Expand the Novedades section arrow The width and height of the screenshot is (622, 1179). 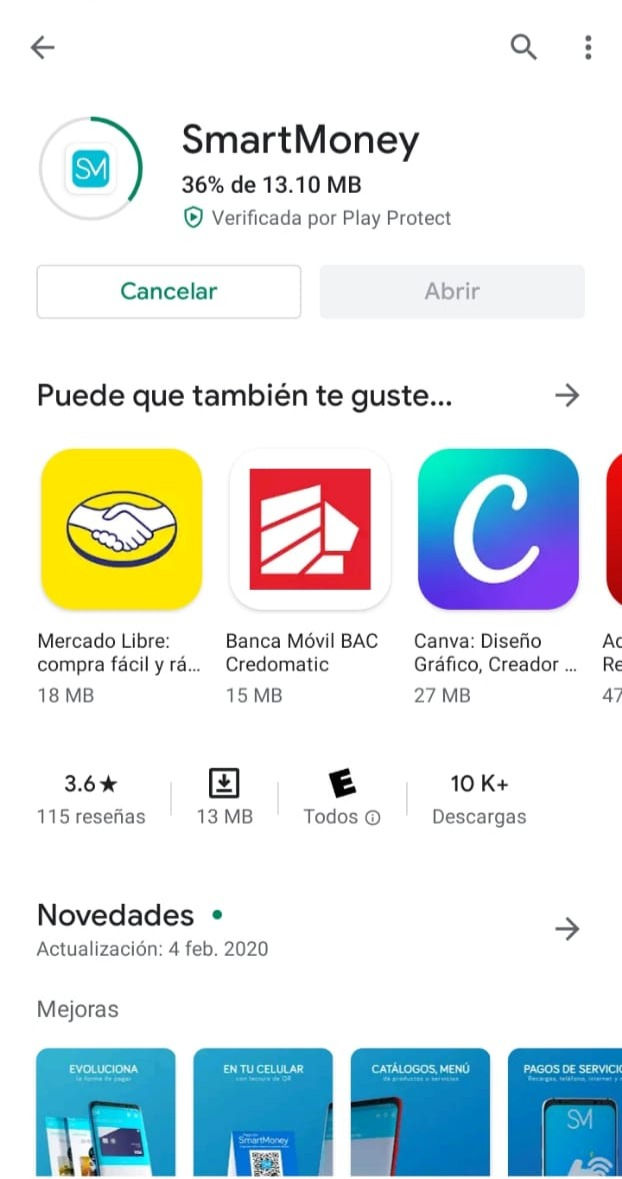click(x=567, y=929)
